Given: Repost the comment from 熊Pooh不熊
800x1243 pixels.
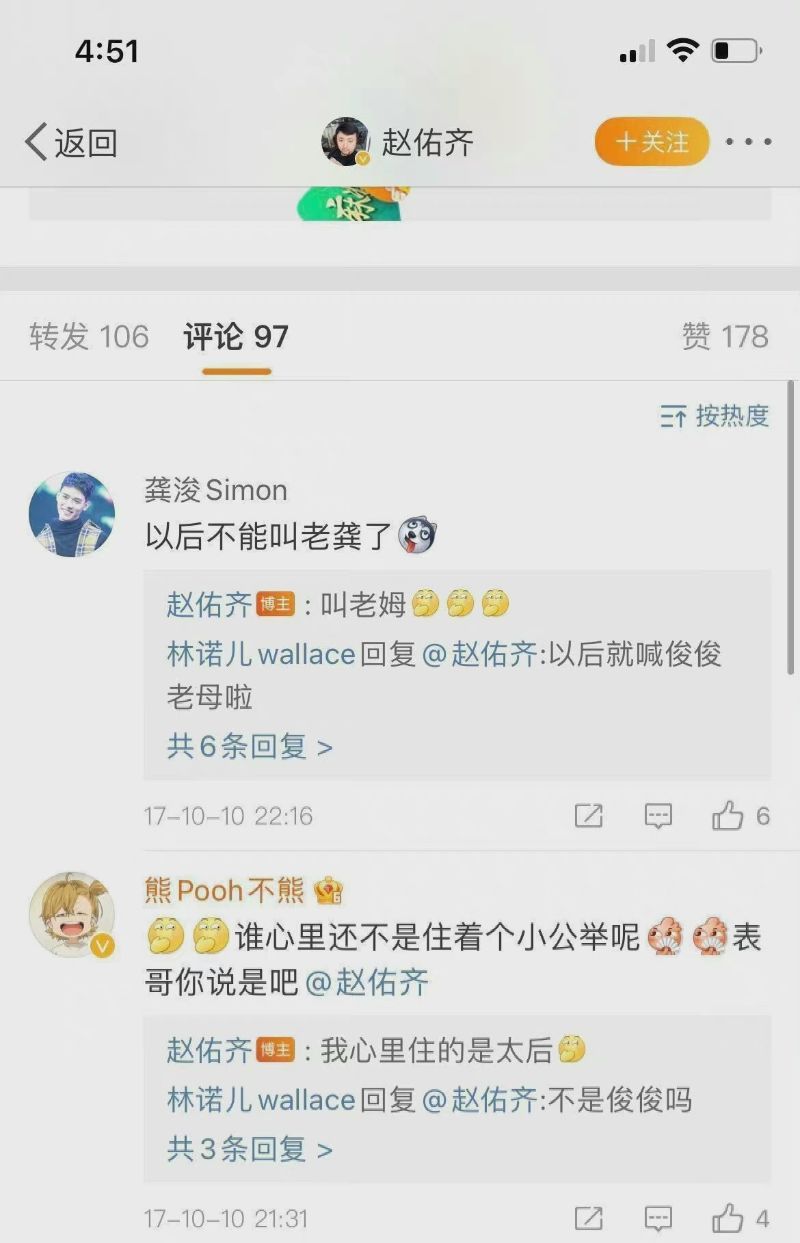Looking at the screenshot, I should point(589,1218).
